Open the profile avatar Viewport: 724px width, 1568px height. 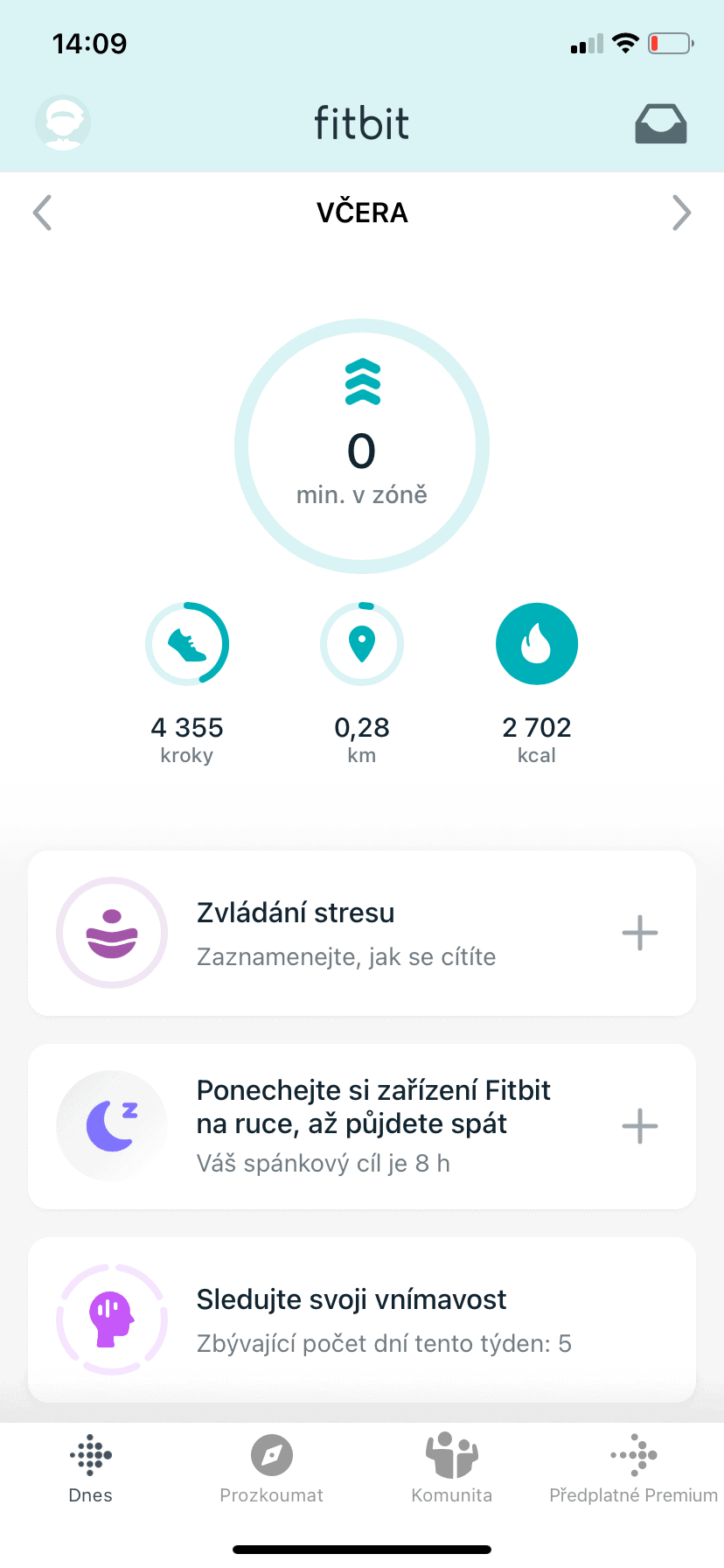tap(63, 122)
